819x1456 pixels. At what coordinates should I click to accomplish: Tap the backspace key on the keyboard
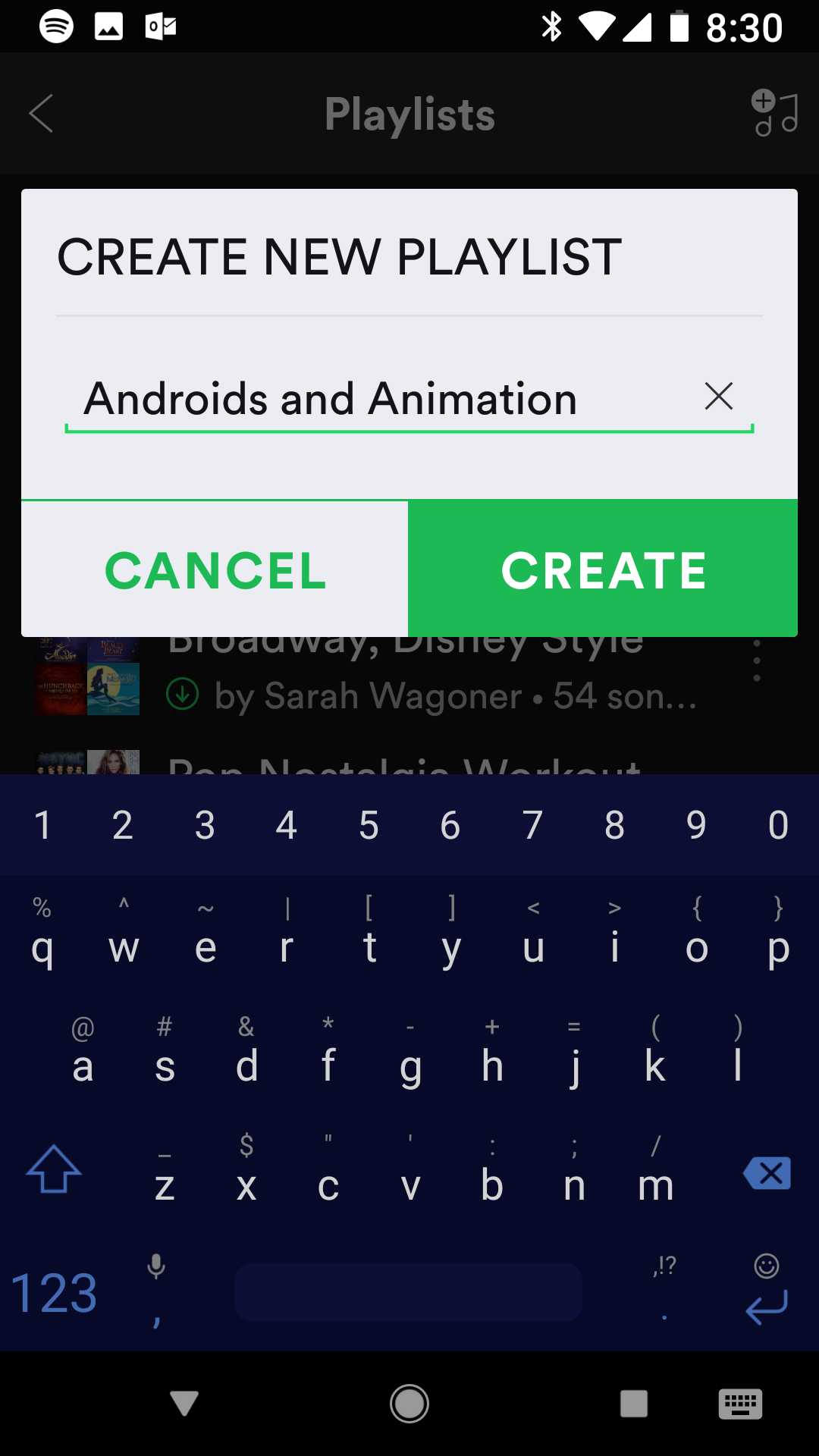tap(767, 1173)
